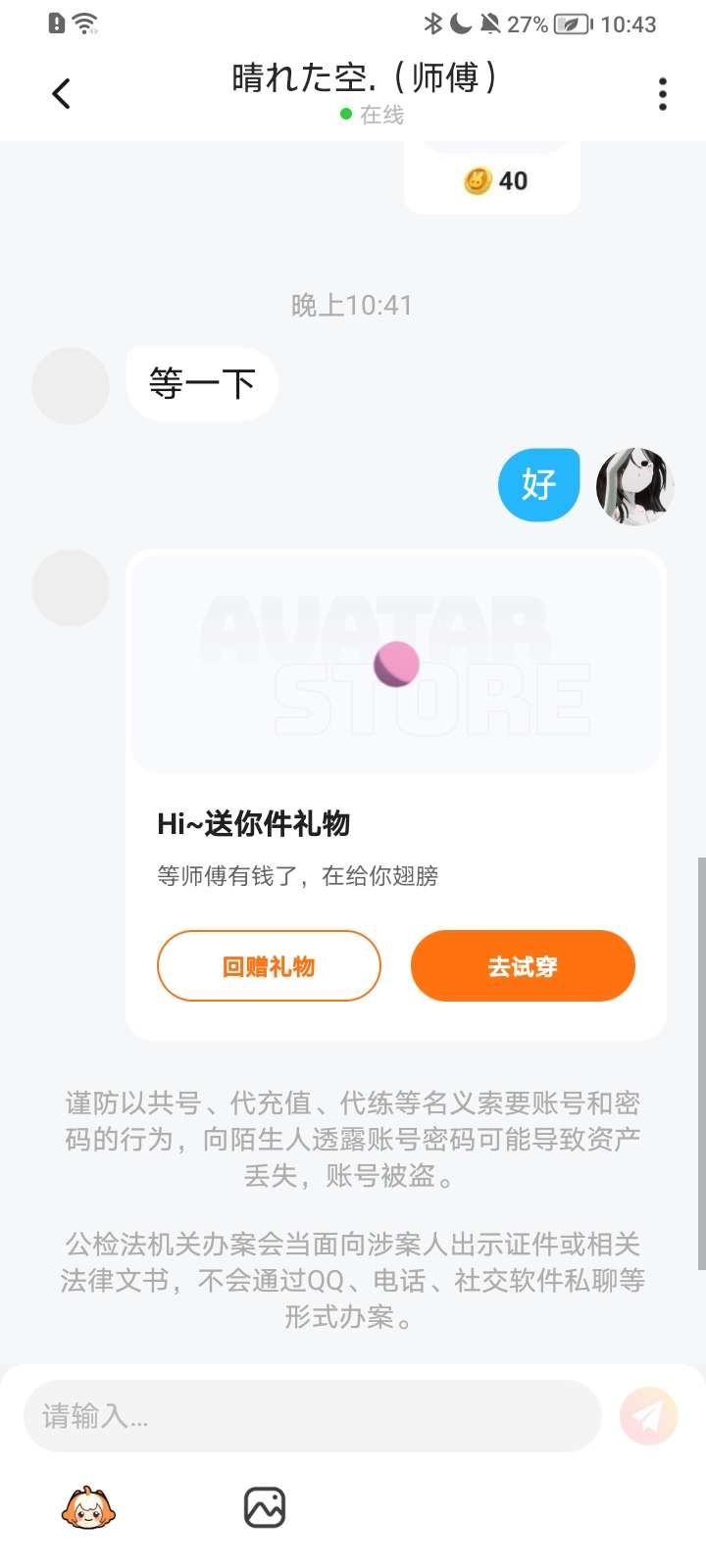Open the emoji sticker picker
This screenshot has width=706, height=1568.
tap(88, 1507)
